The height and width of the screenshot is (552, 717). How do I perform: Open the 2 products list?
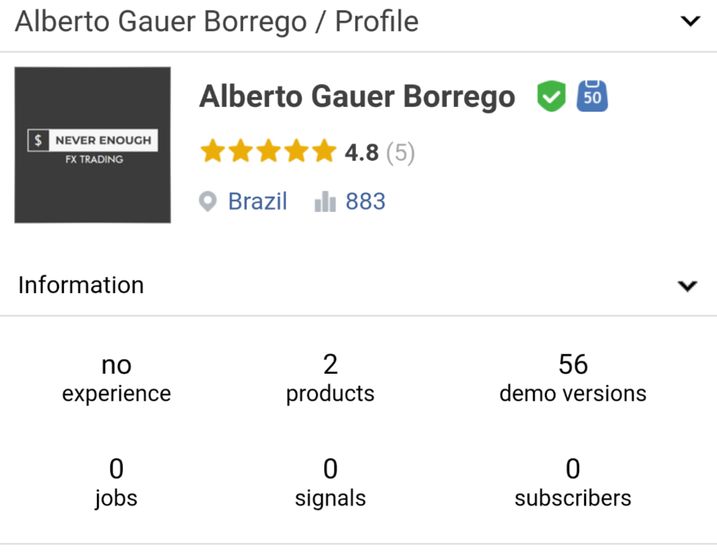(x=330, y=378)
